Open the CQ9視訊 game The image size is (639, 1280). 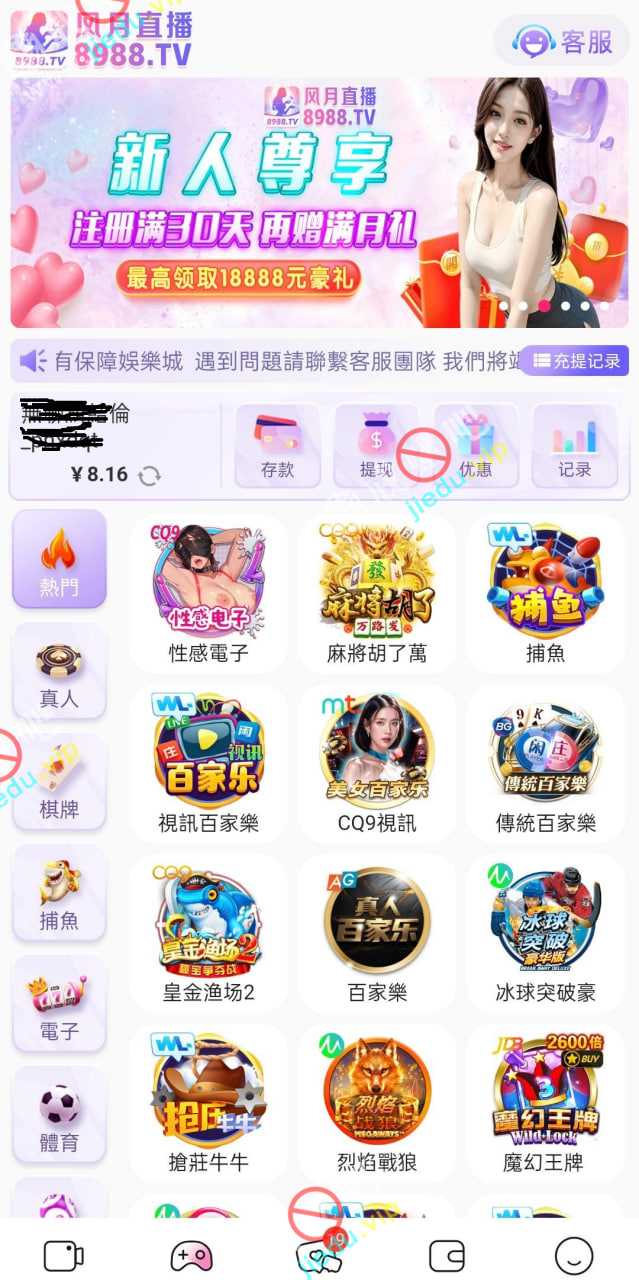point(377,764)
